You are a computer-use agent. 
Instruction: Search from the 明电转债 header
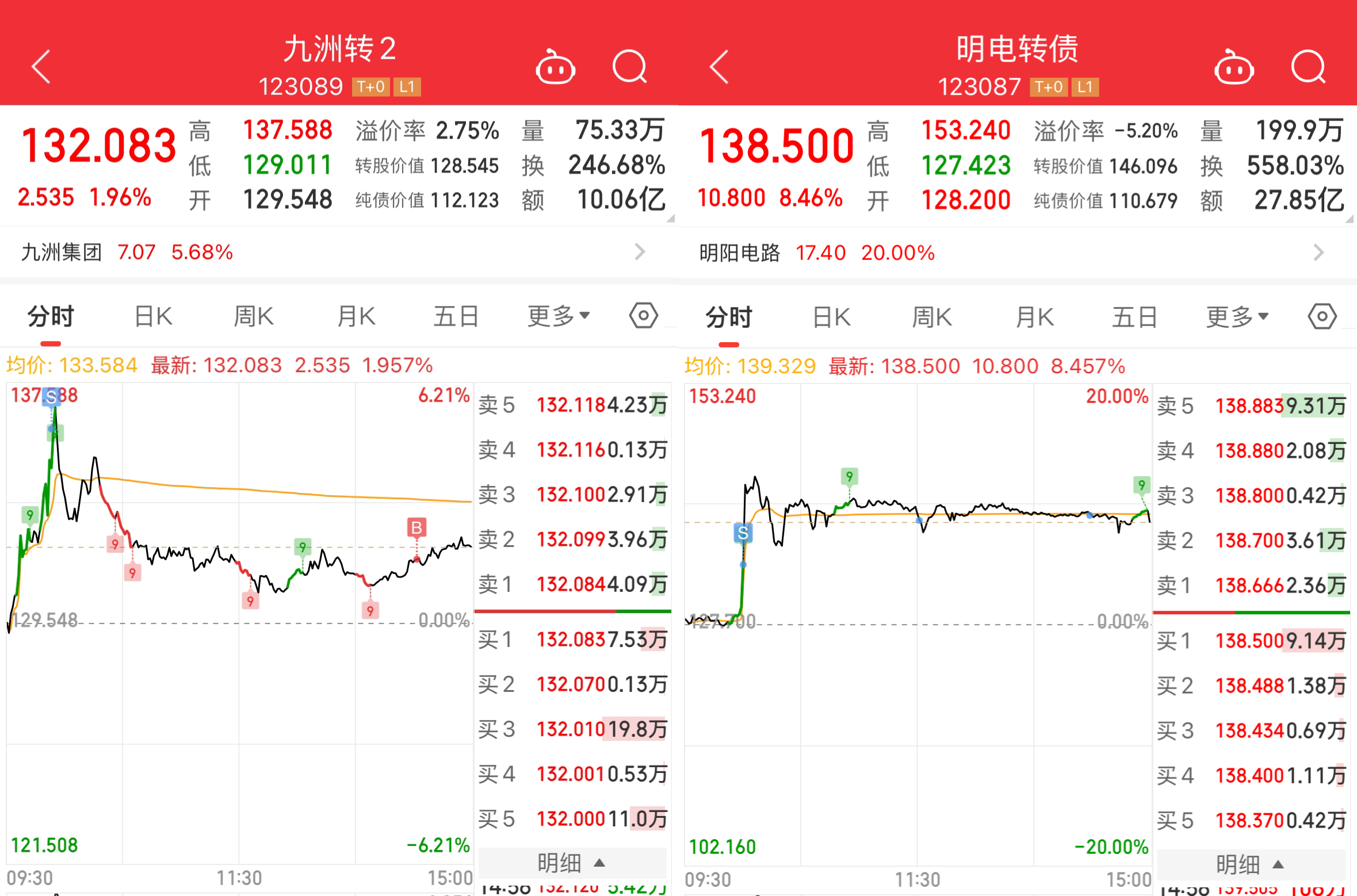point(1308,67)
